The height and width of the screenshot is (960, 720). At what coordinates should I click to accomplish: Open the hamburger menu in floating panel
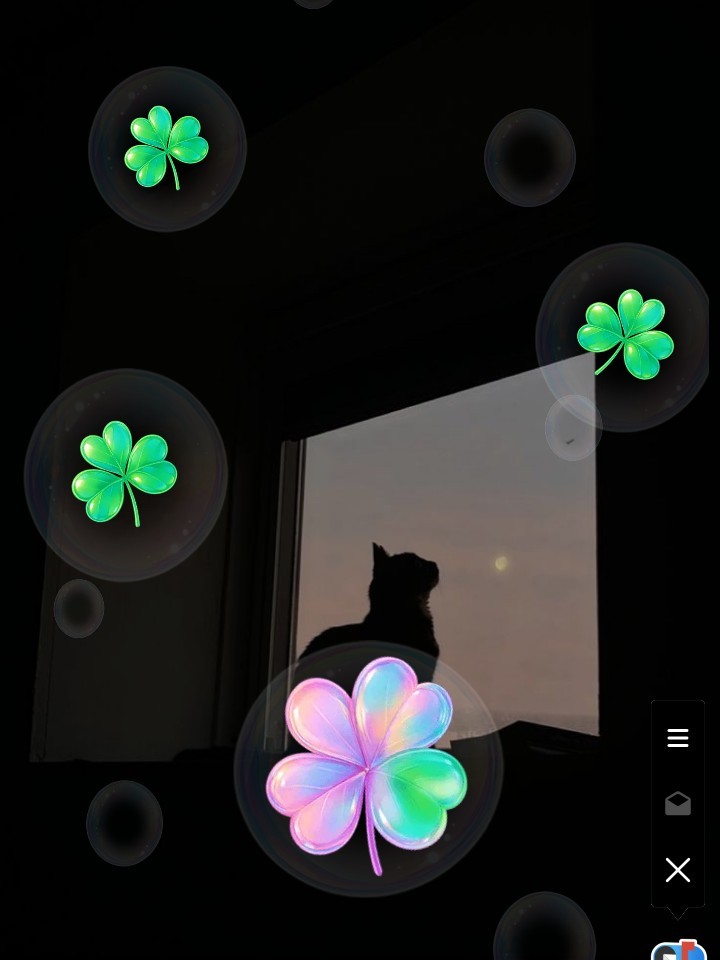(x=678, y=738)
